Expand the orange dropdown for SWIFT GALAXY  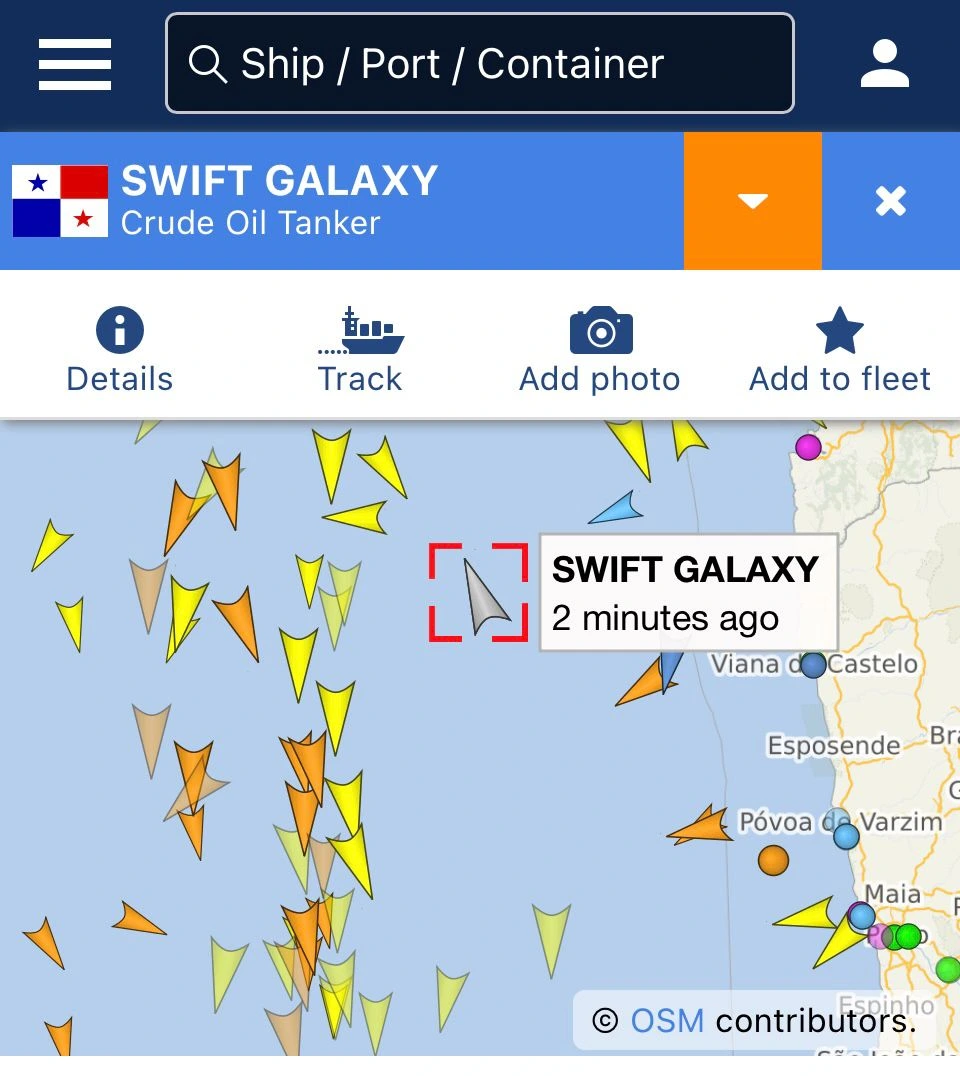click(752, 201)
